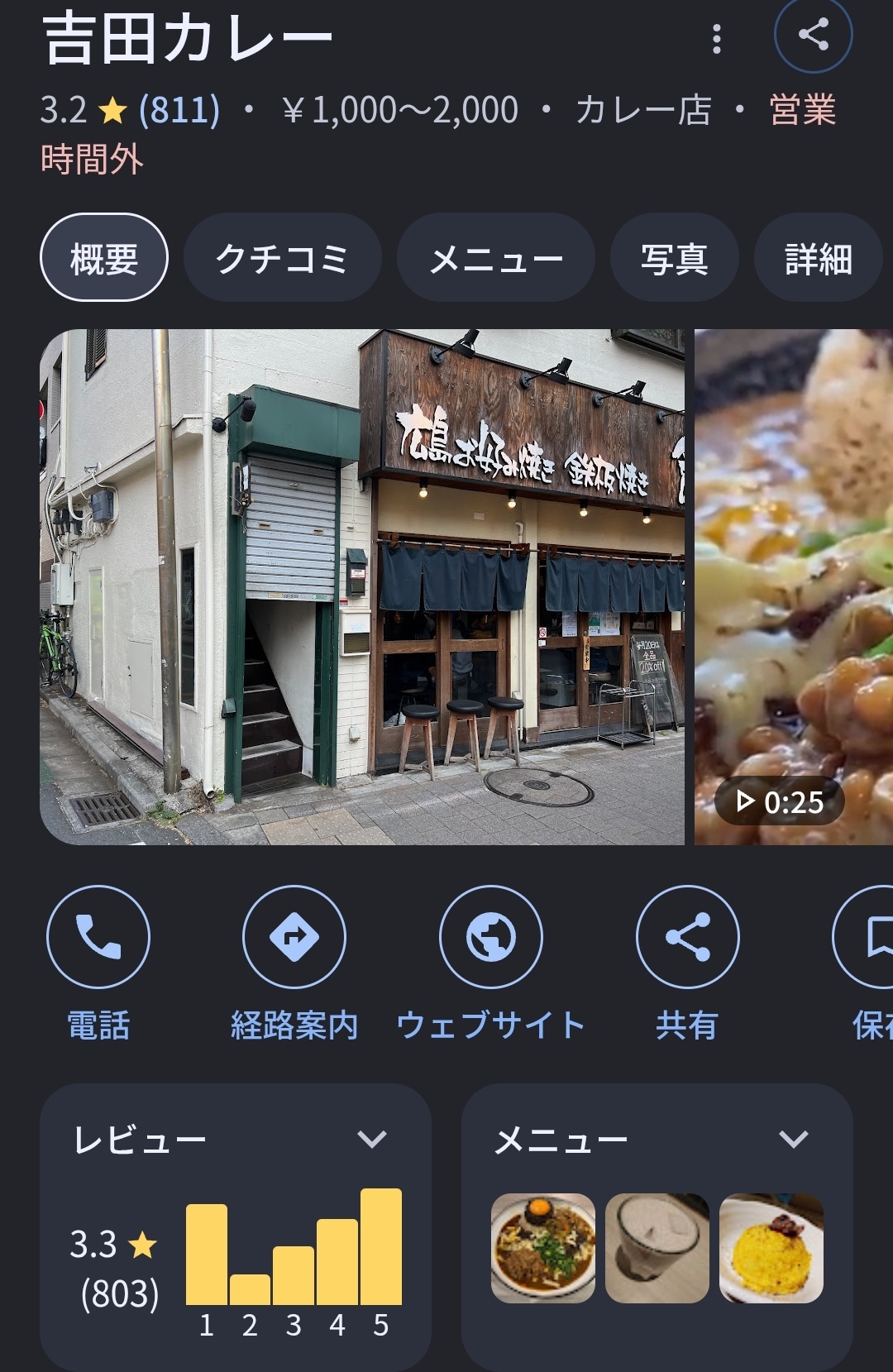View the storefront photo
Viewport: 893px width, 1372px height.
point(362,586)
